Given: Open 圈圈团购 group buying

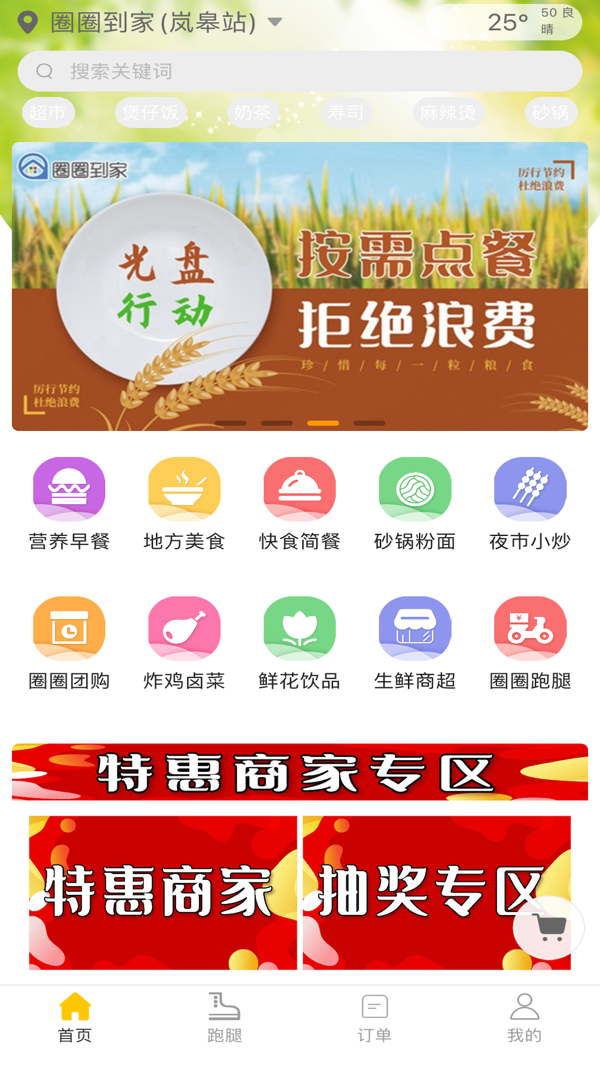Looking at the screenshot, I should [69, 643].
